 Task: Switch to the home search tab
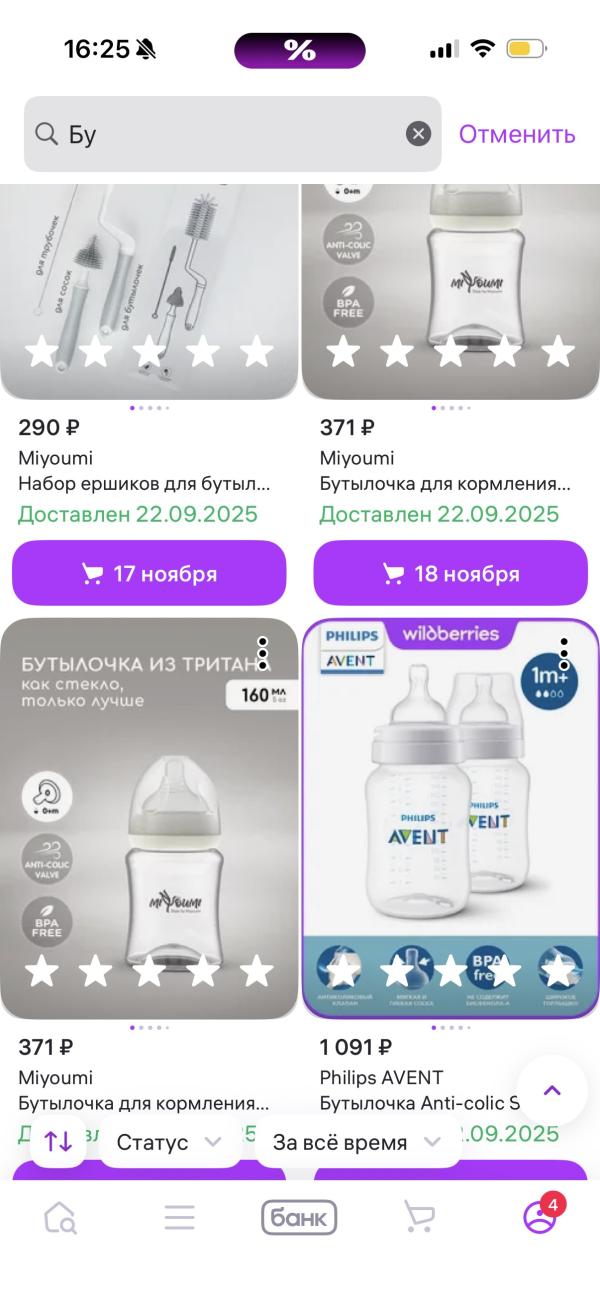(x=60, y=1217)
